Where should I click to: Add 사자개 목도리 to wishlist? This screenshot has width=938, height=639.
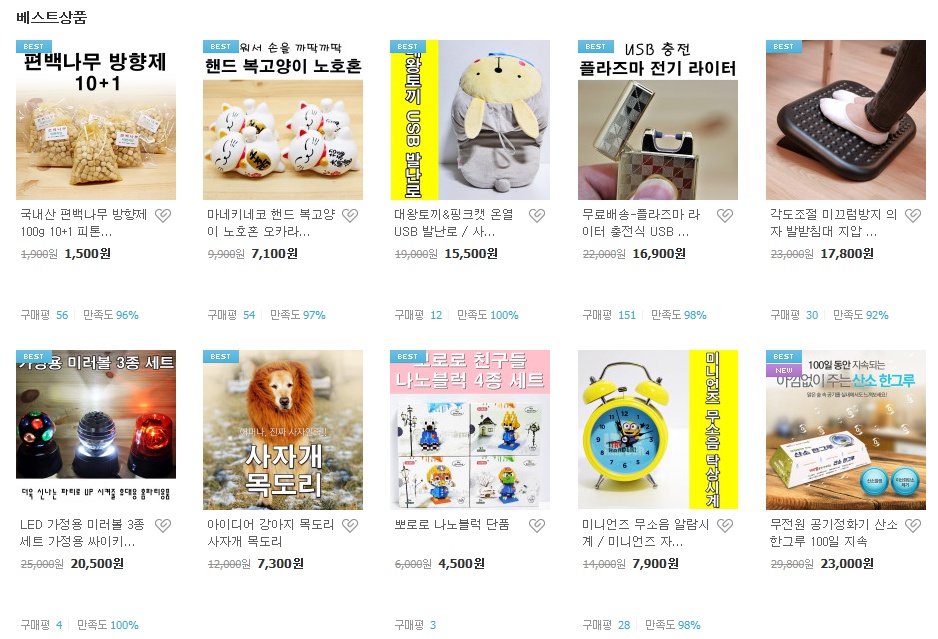point(350,525)
